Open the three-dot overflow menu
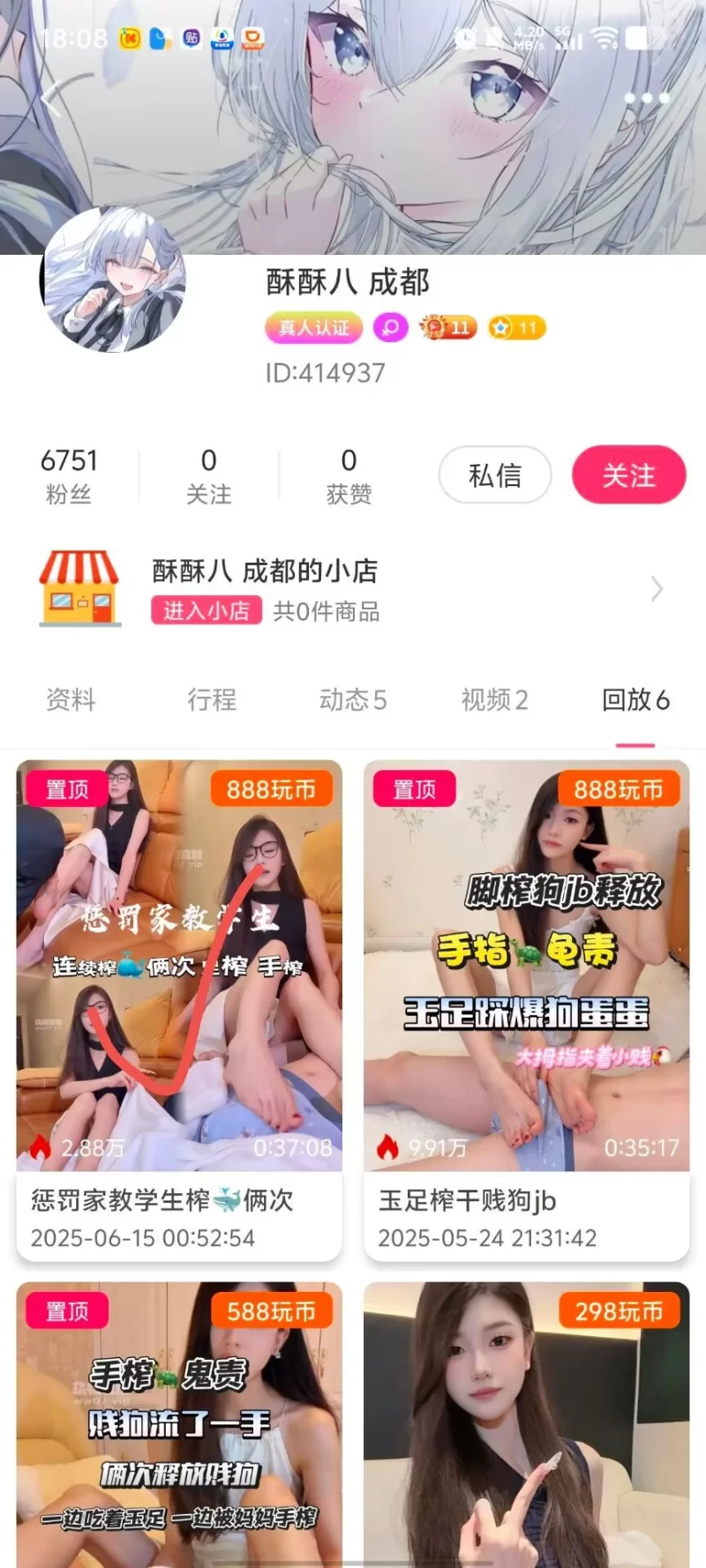Image resolution: width=706 pixels, height=1568 pixels. click(646, 98)
